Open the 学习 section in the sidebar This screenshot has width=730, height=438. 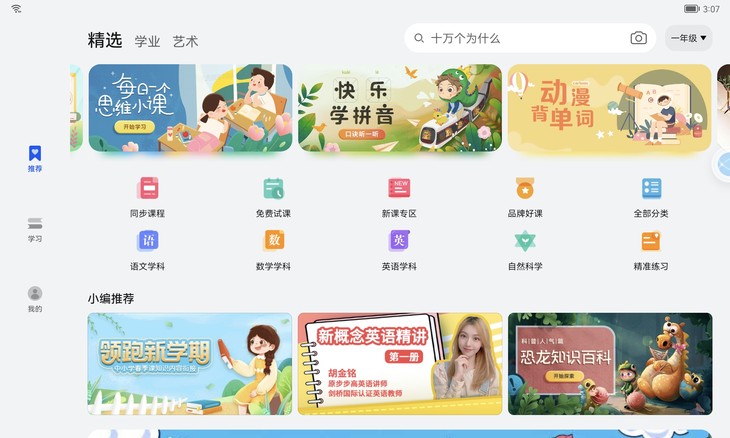pos(35,229)
